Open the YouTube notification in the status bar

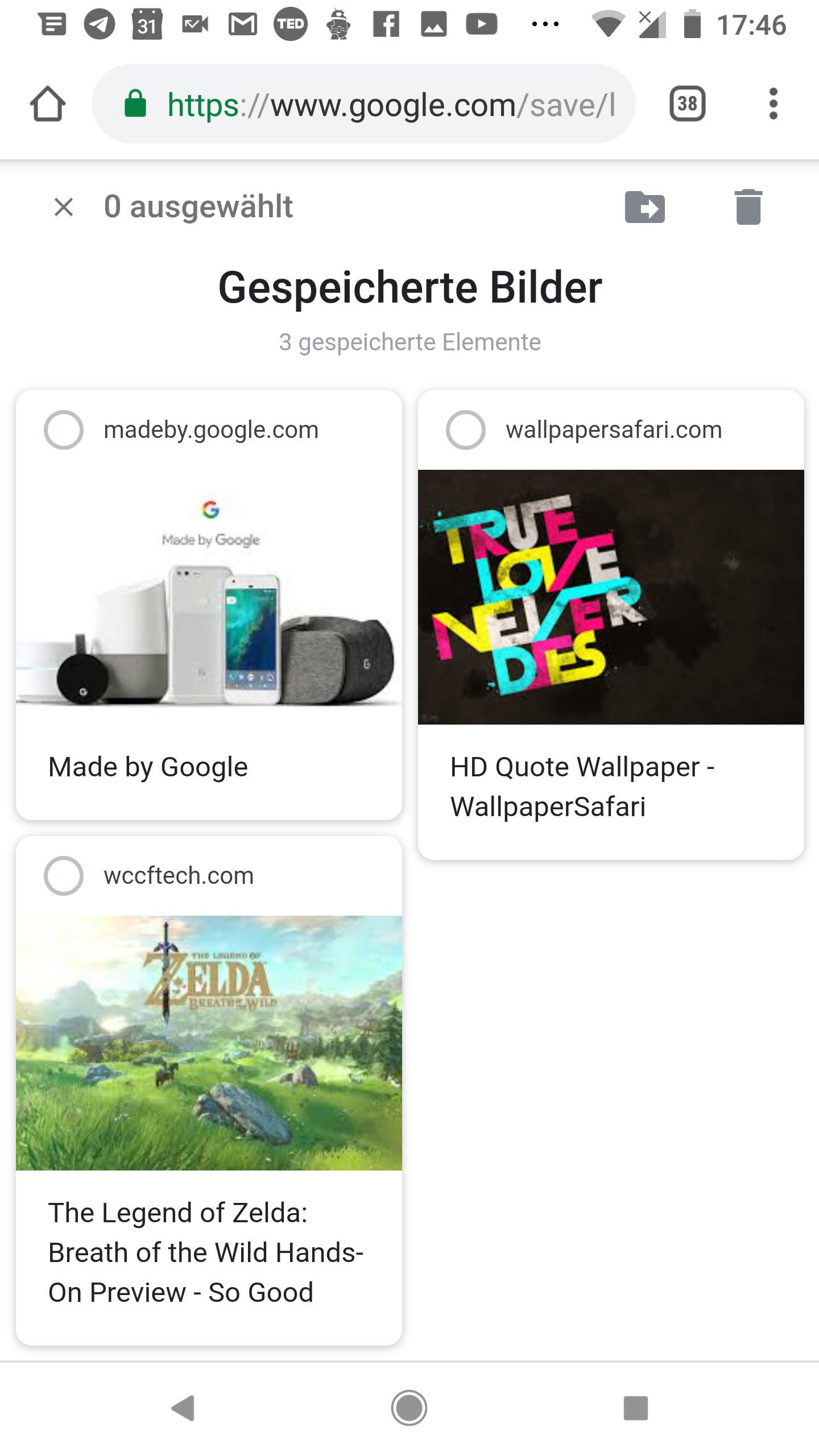coord(481,24)
